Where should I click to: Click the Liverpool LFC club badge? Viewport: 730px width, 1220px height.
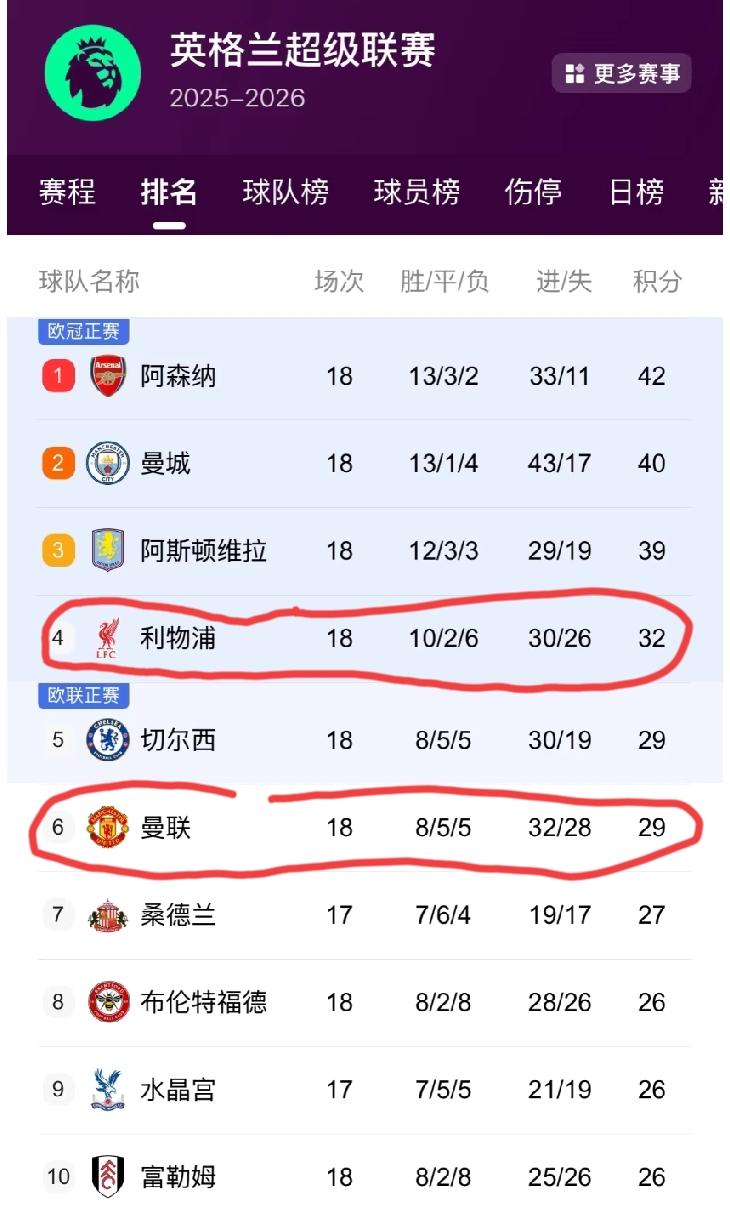(104, 638)
